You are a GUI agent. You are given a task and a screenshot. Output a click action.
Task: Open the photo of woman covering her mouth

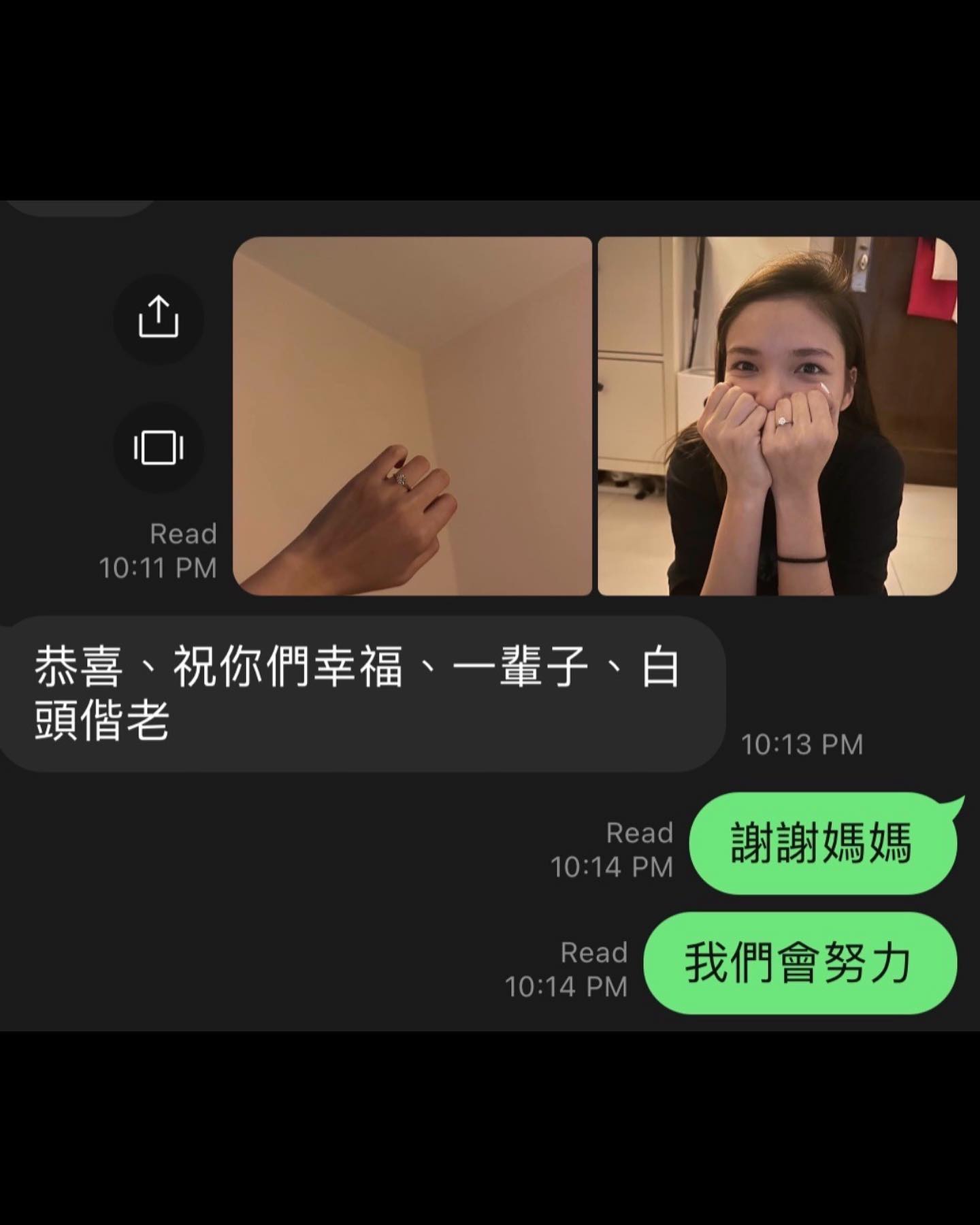click(777, 416)
